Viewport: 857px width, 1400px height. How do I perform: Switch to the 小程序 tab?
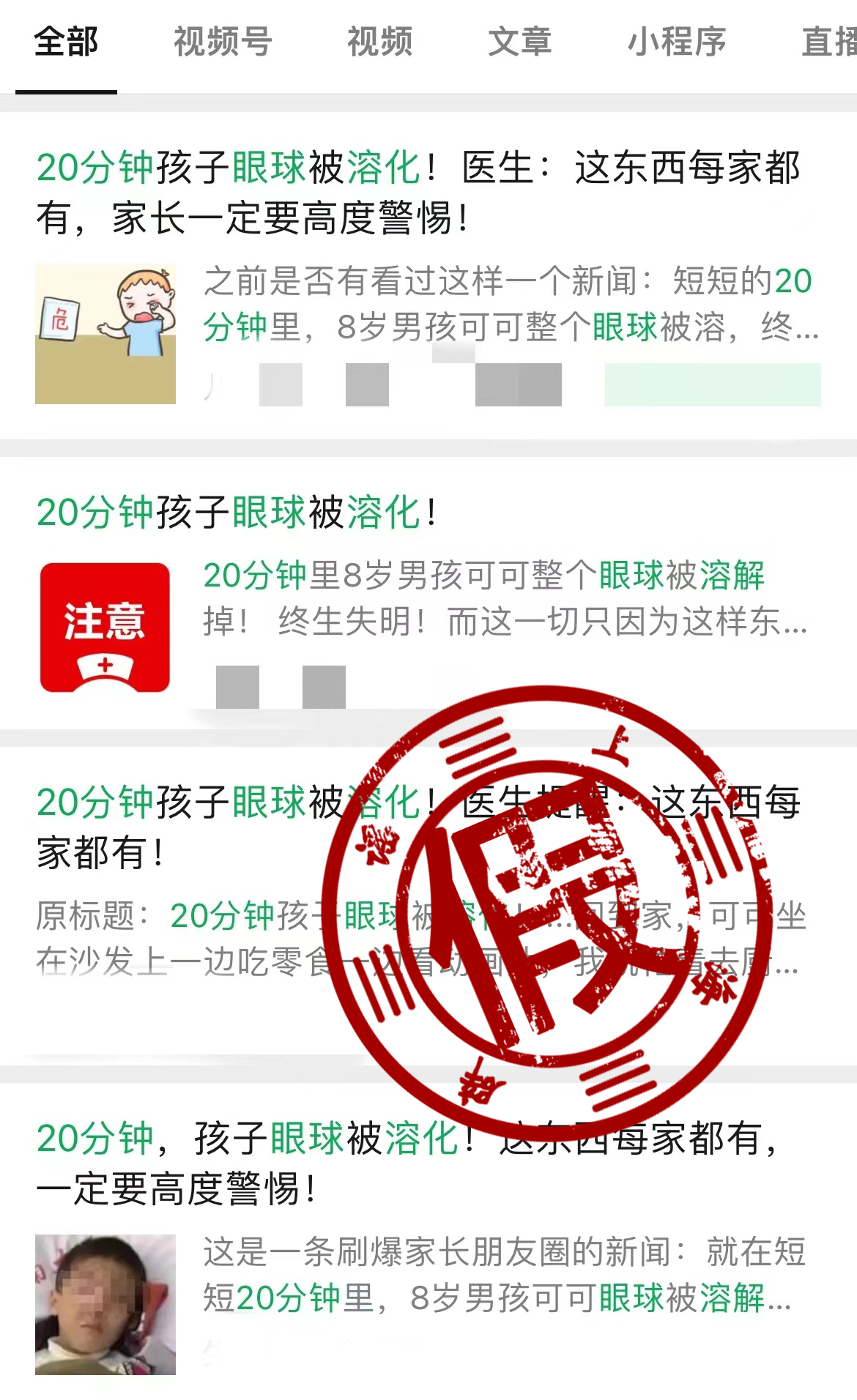coord(676,42)
